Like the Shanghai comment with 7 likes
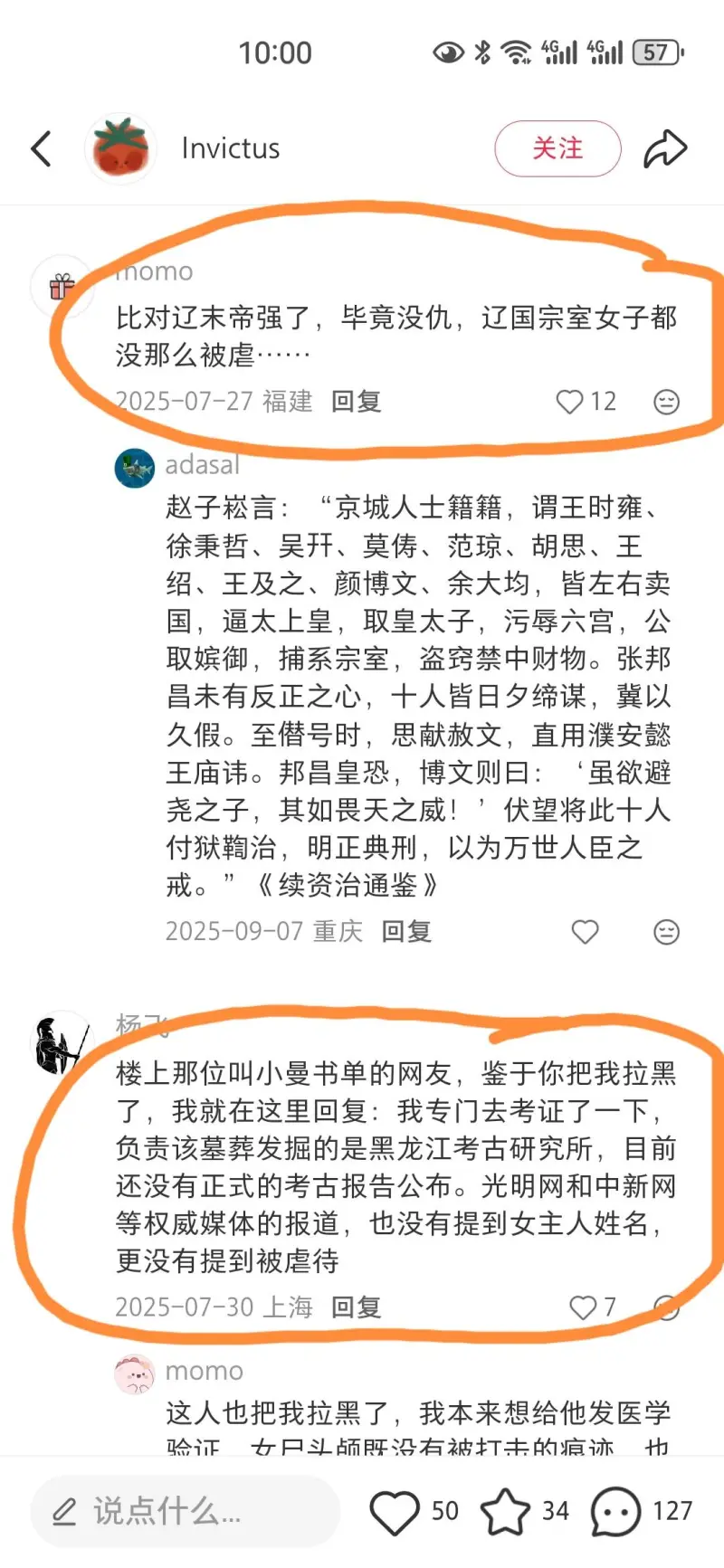This screenshot has width=724, height=1568. (583, 1307)
